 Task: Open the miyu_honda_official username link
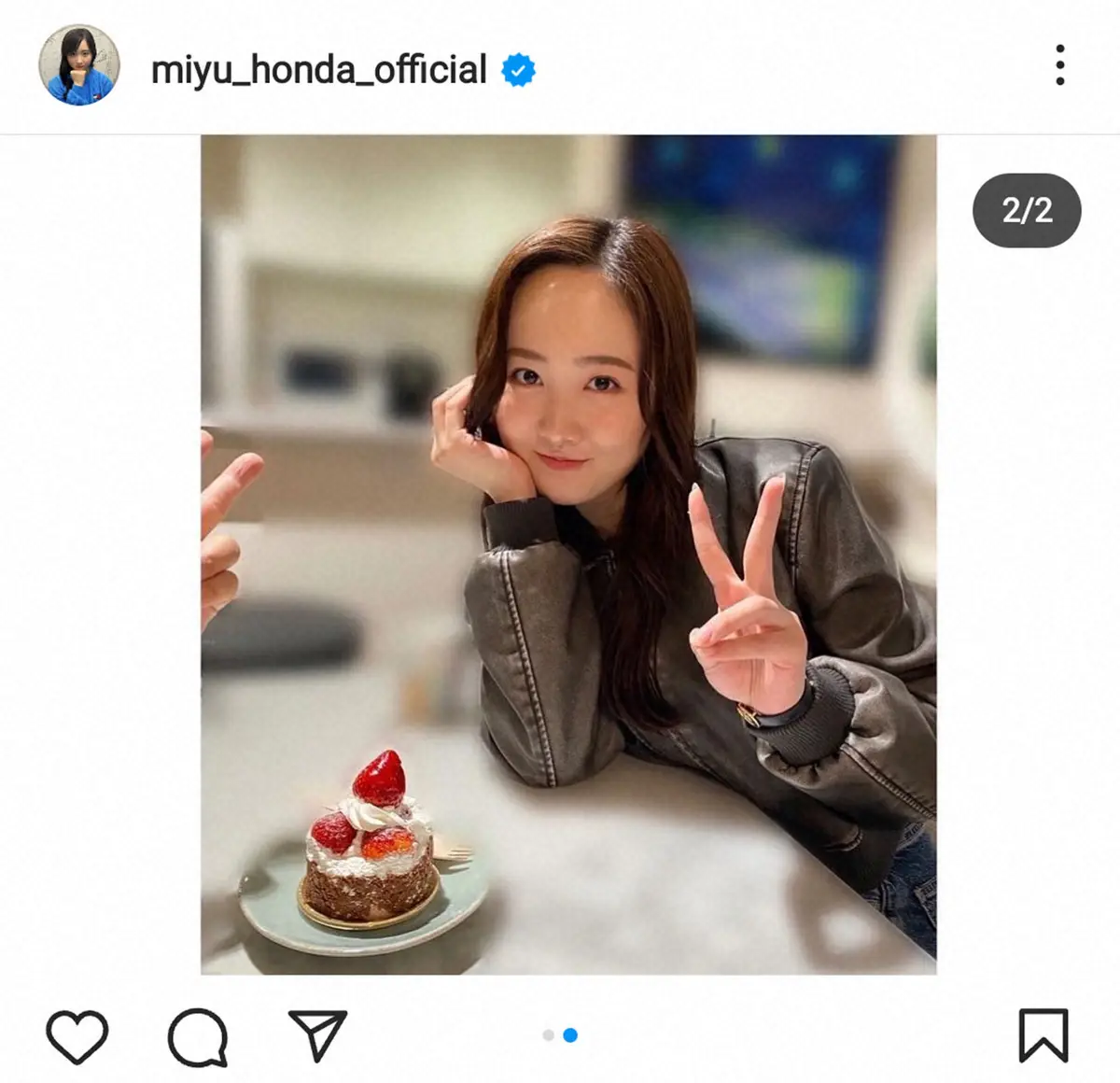(318, 69)
